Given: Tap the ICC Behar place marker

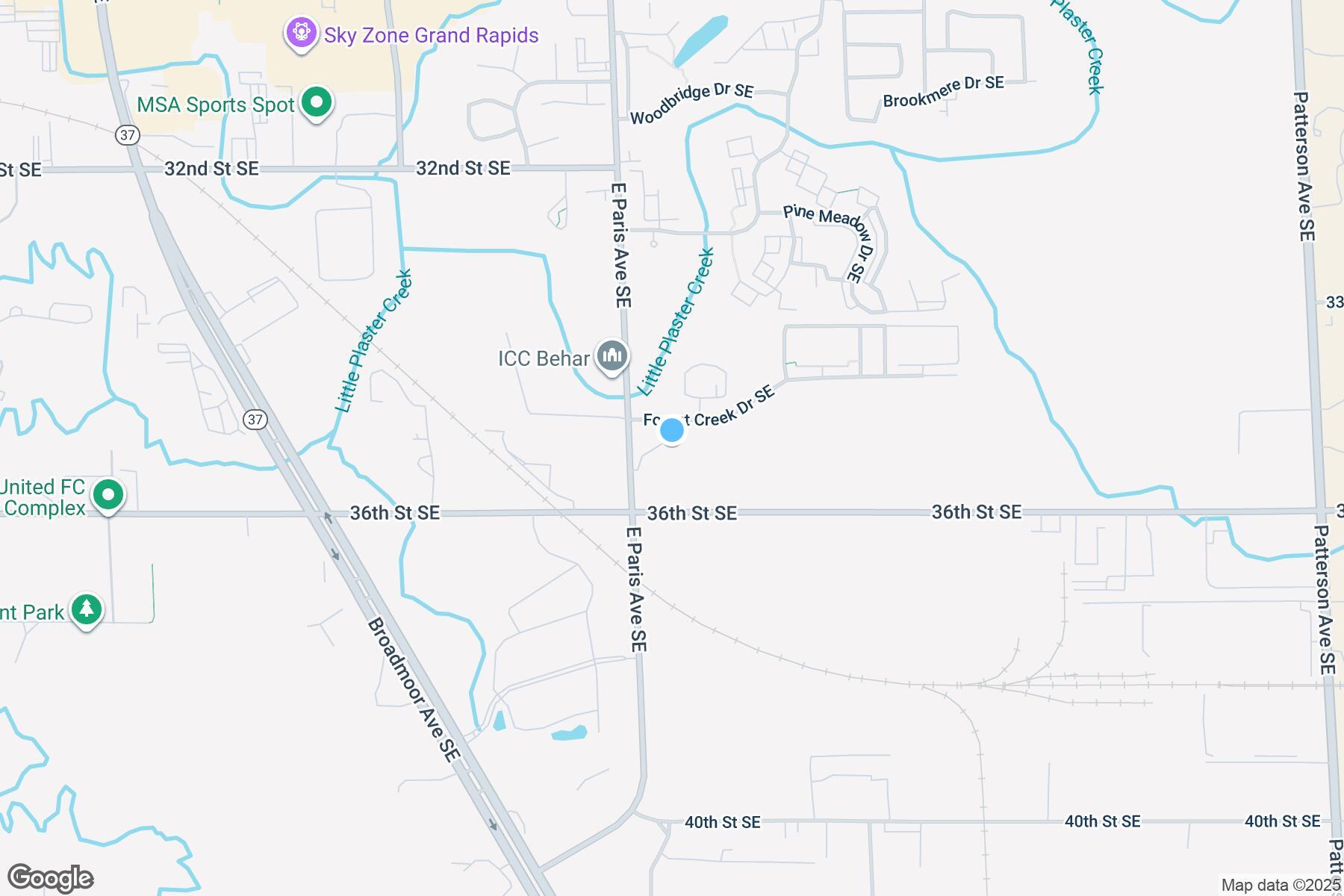Looking at the screenshot, I should (x=612, y=357).
